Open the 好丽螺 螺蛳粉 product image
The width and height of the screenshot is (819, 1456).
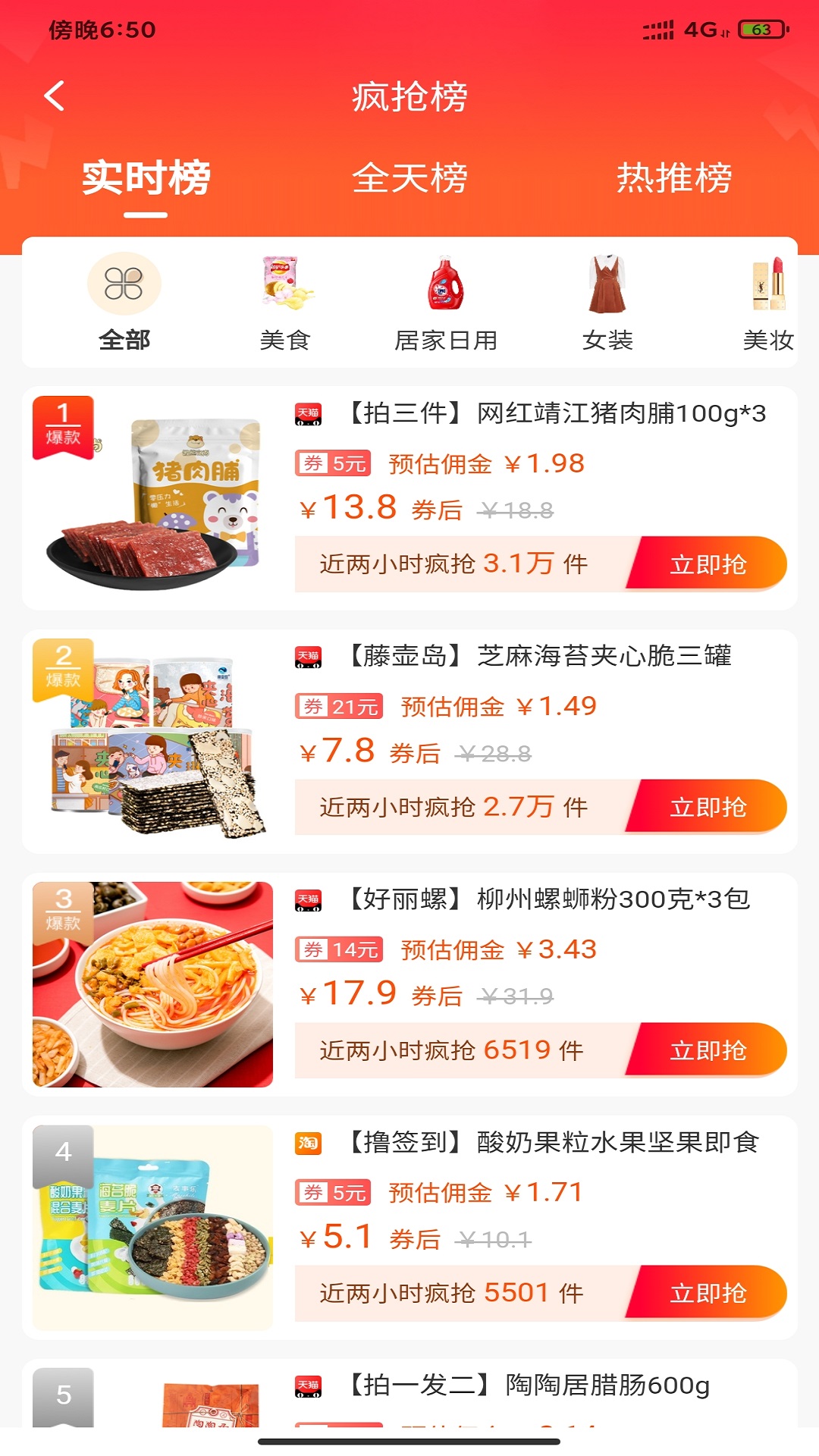(x=152, y=984)
